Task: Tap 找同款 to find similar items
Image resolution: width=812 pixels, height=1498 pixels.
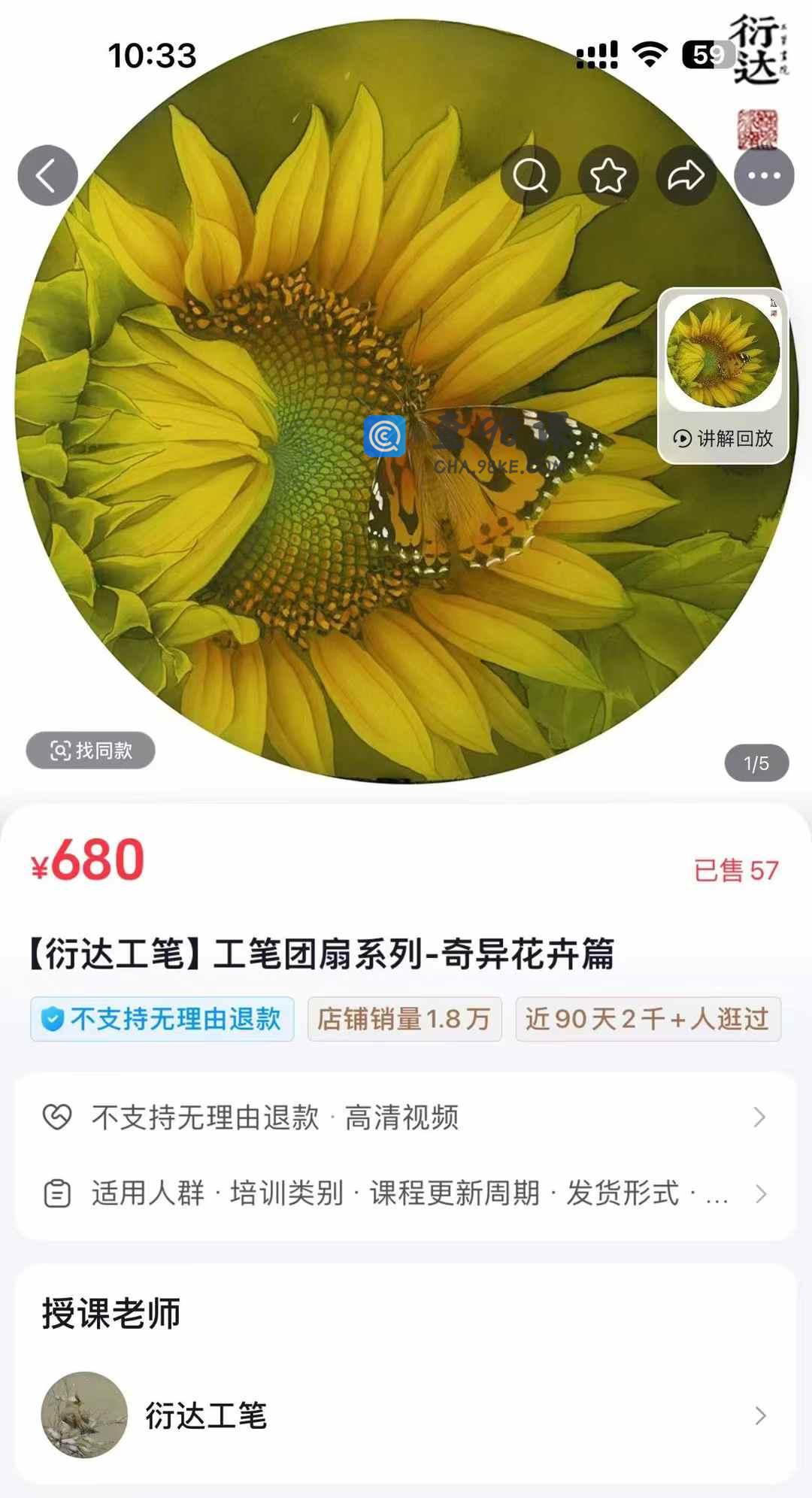Action: [91, 750]
